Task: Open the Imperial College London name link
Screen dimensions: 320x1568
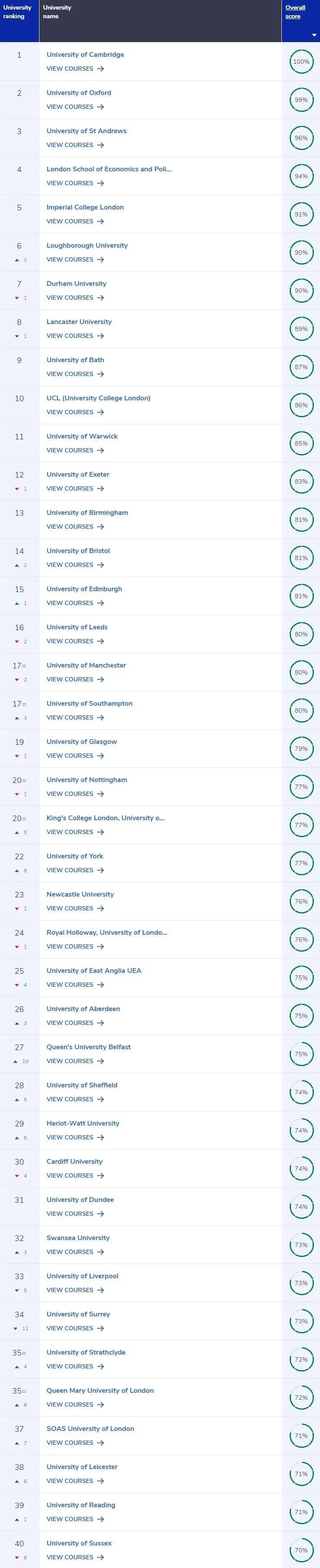Action: [85, 207]
